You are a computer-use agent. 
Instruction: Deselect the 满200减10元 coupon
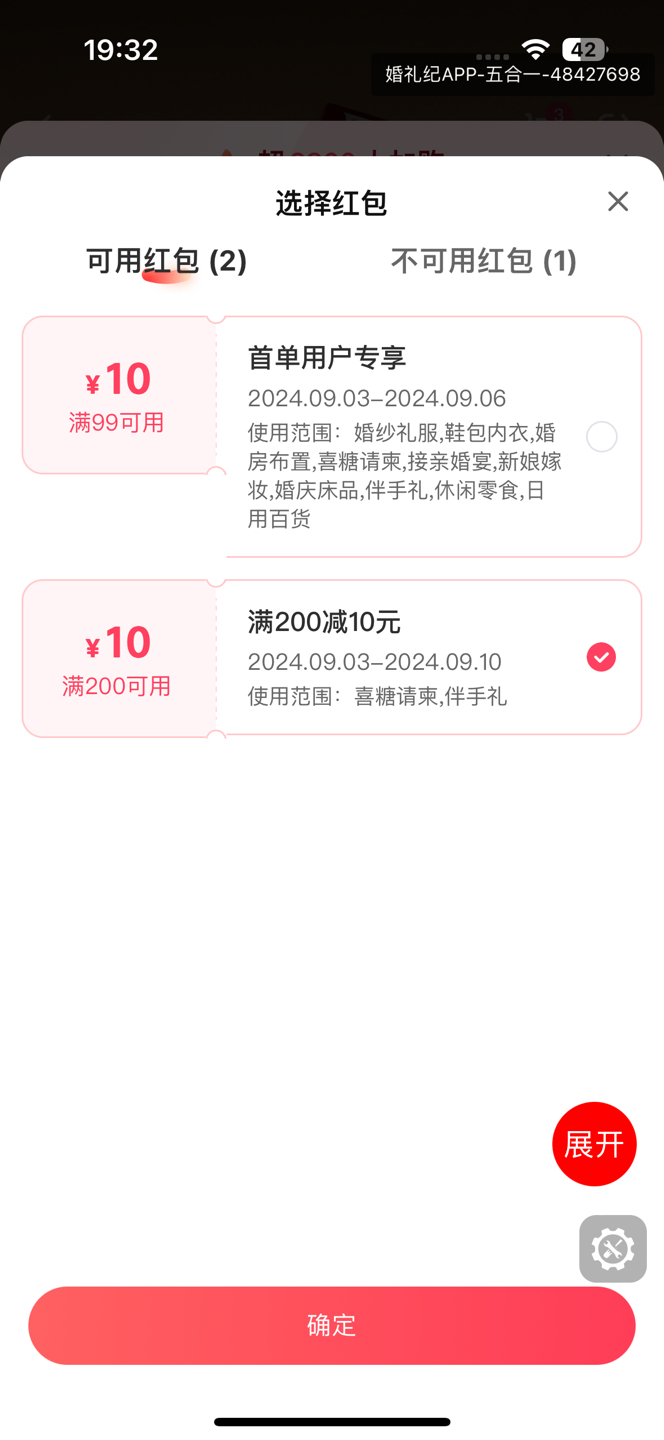pyautogui.click(x=601, y=657)
